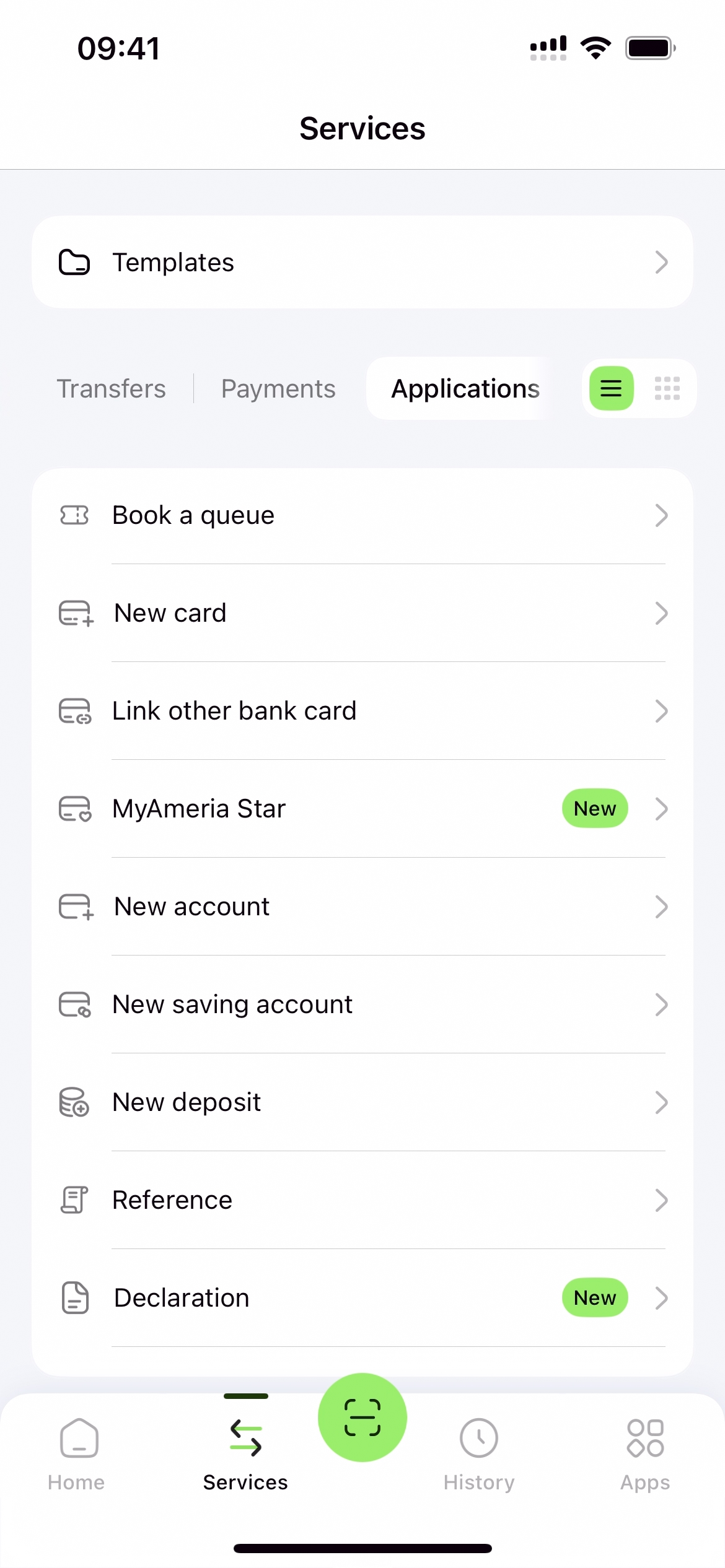Screen dimensions: 725x1568
Task: Open the Templates row
Action: (x=362, y=262)
